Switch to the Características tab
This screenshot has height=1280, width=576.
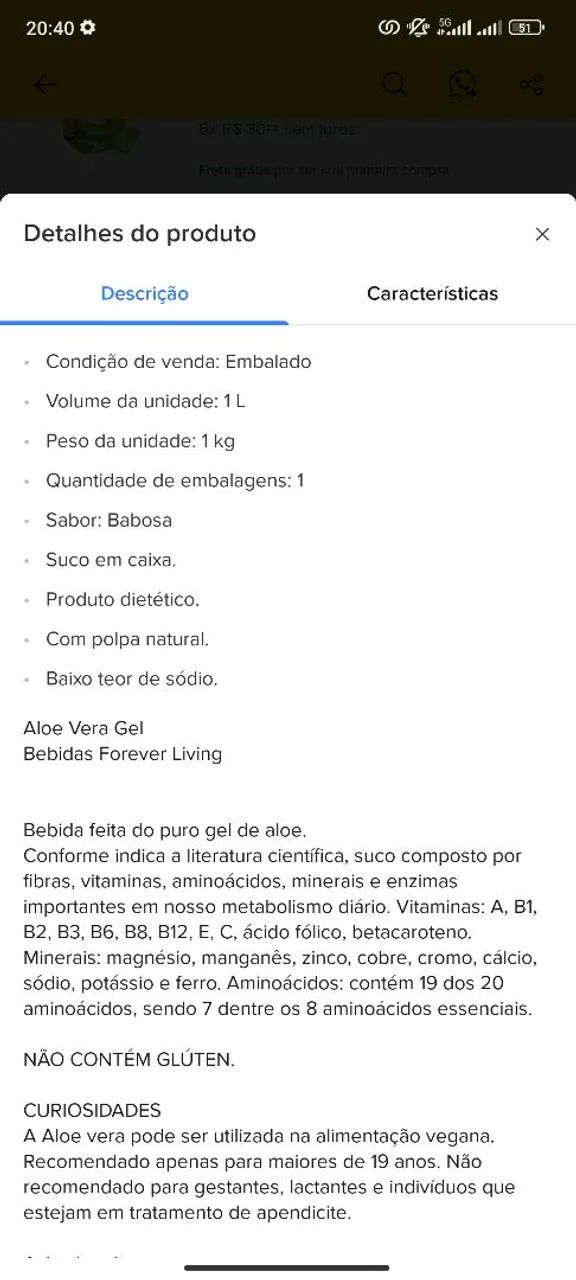coord(432,294)
